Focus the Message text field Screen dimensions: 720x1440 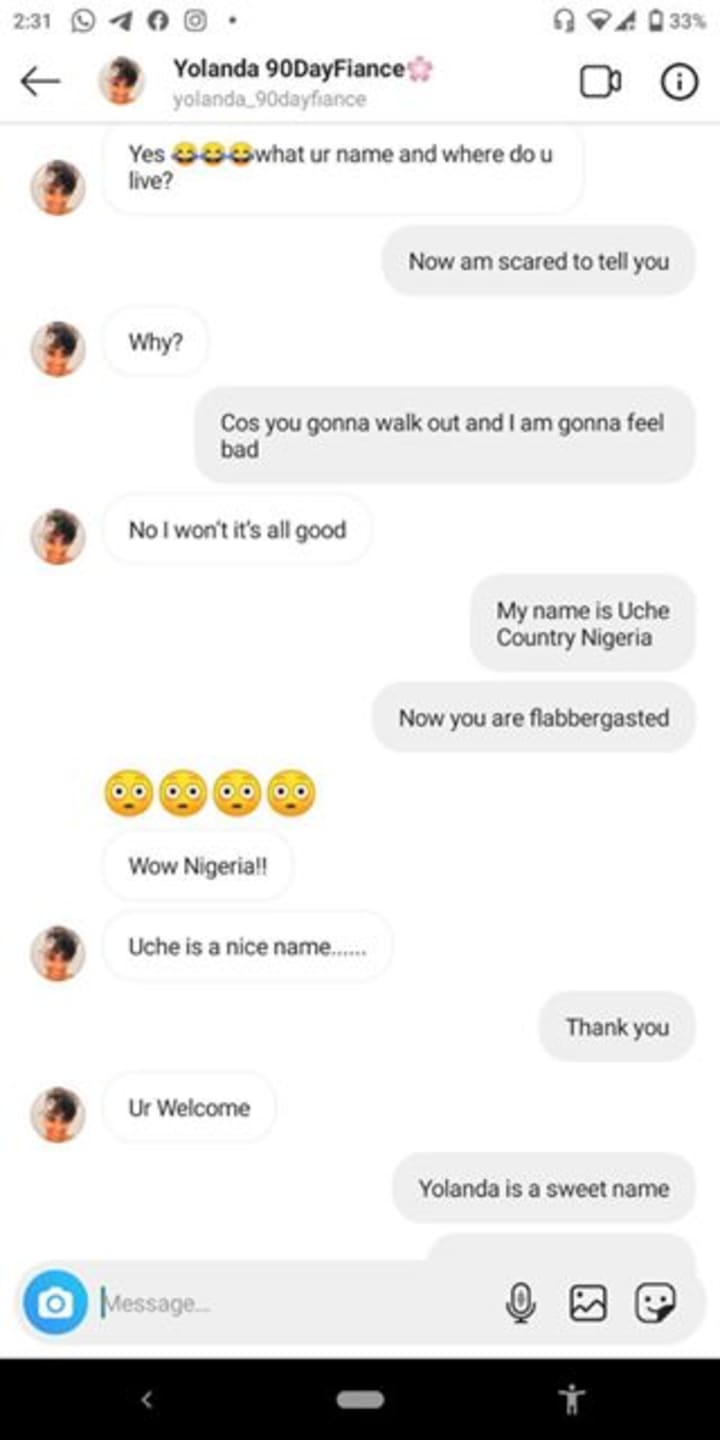click(x=290, y=1304)
